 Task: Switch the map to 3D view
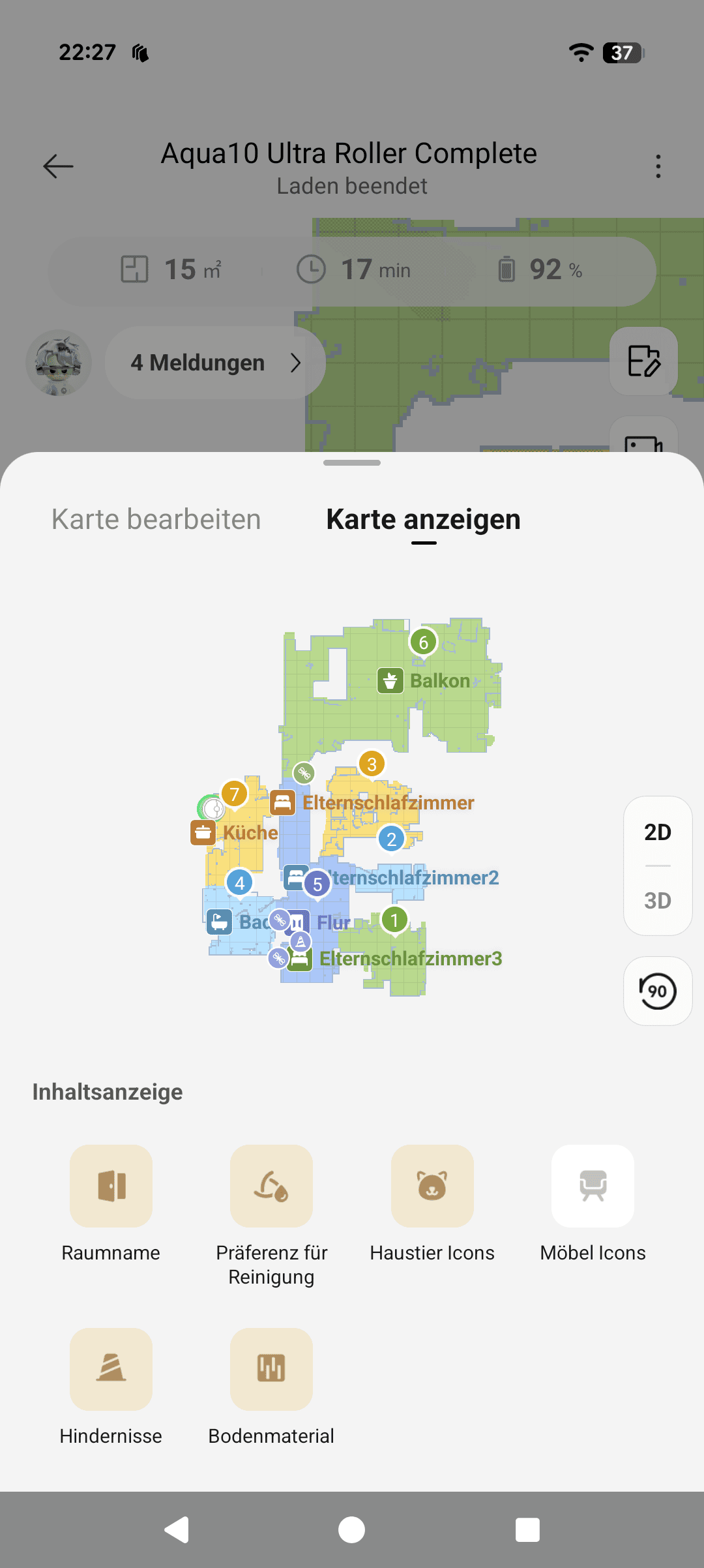click(x=657, y=901)
